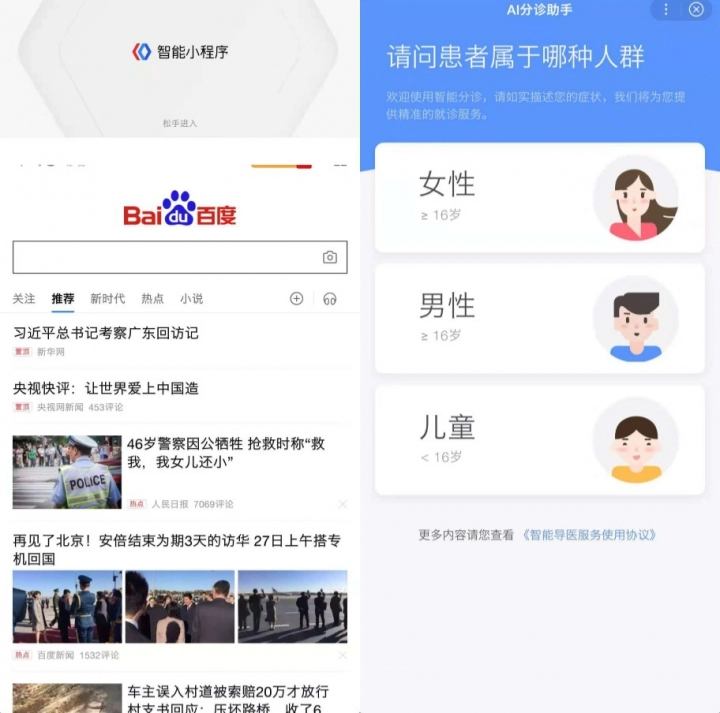This screenshot has height=713, width=720.
Task: Open the 46岁警察因公牺牲 news story
Action: point(225,452)
